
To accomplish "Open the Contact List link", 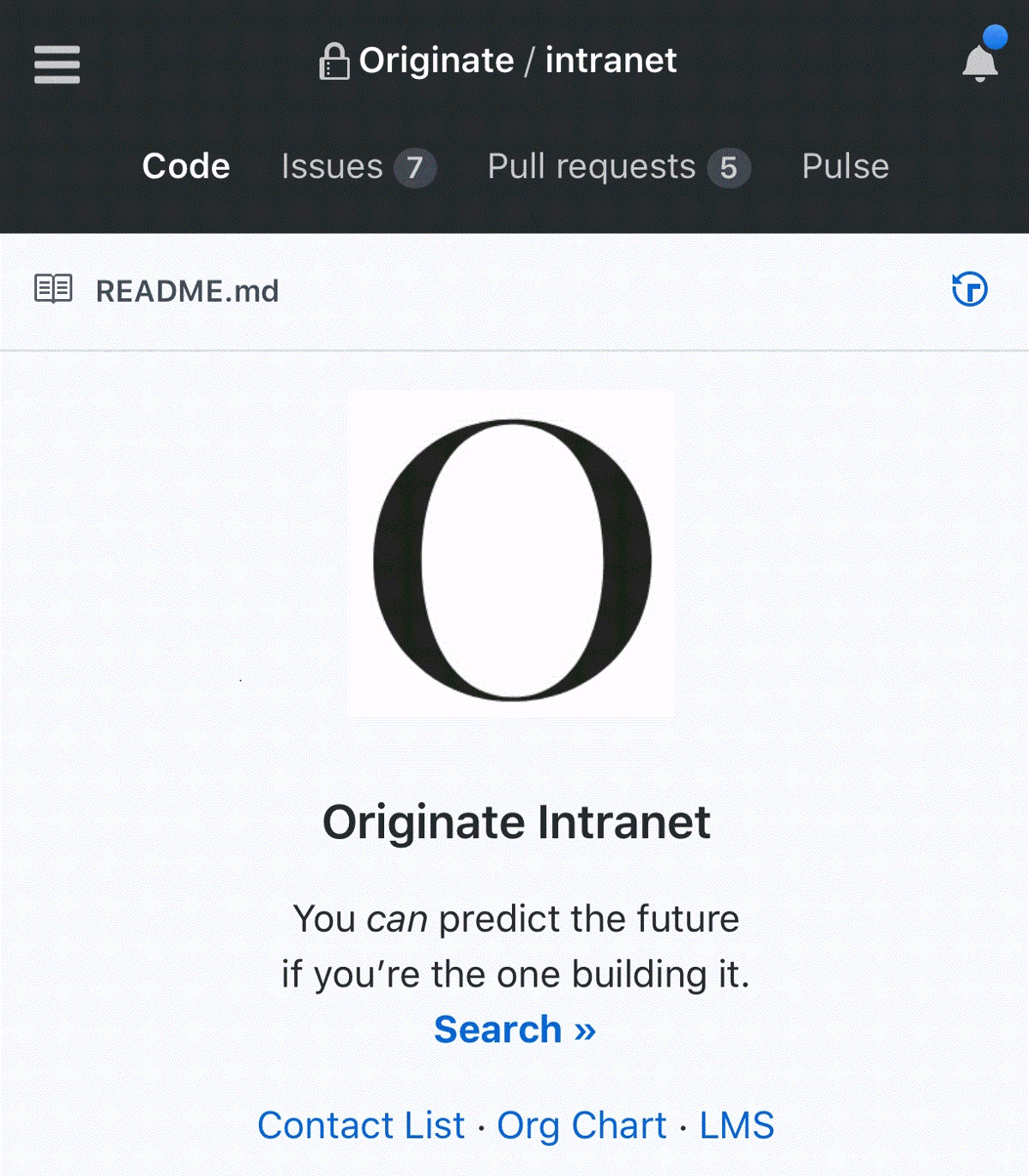I will [x=361, y=1125].
